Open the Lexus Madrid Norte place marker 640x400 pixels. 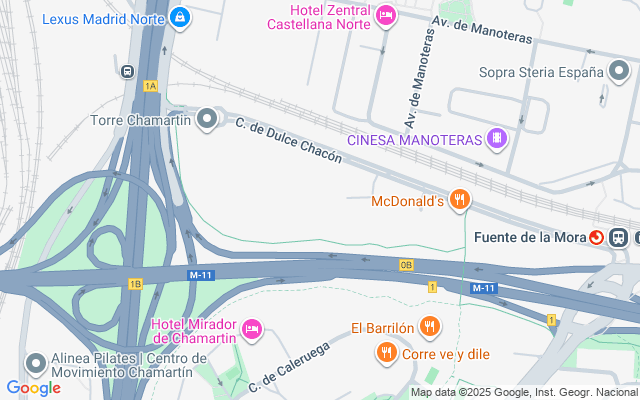[180, 17]
